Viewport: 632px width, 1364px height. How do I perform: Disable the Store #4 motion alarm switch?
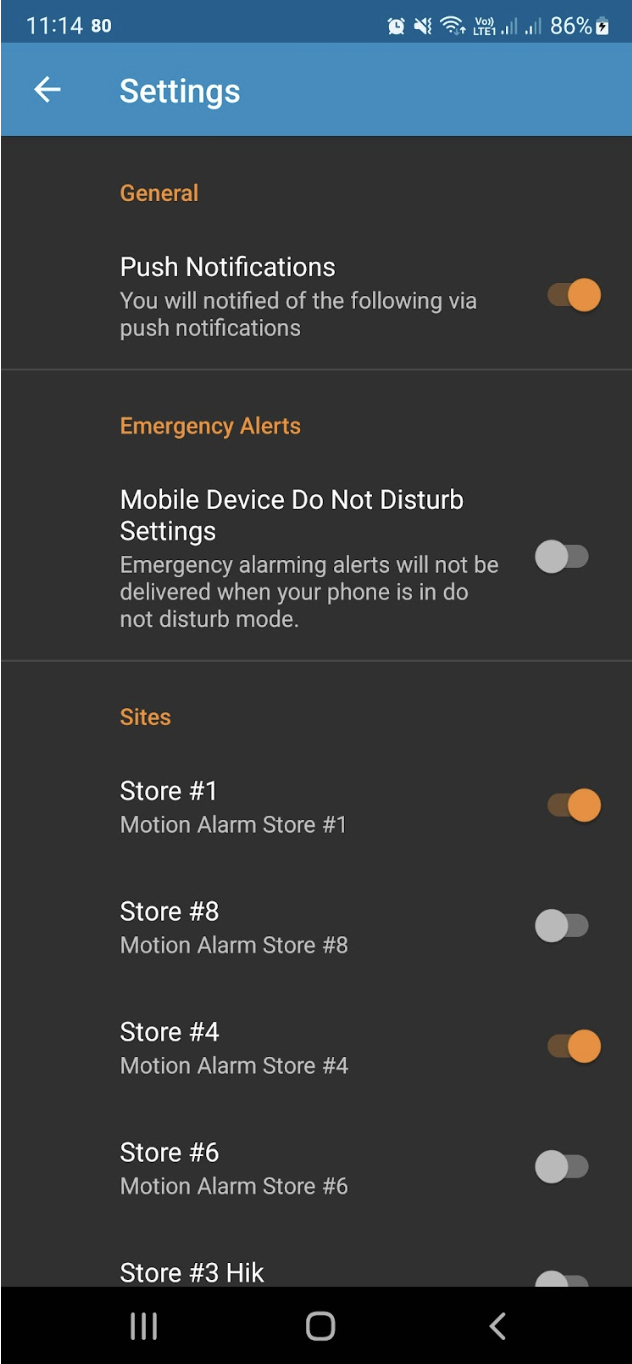pos(573,1046)
